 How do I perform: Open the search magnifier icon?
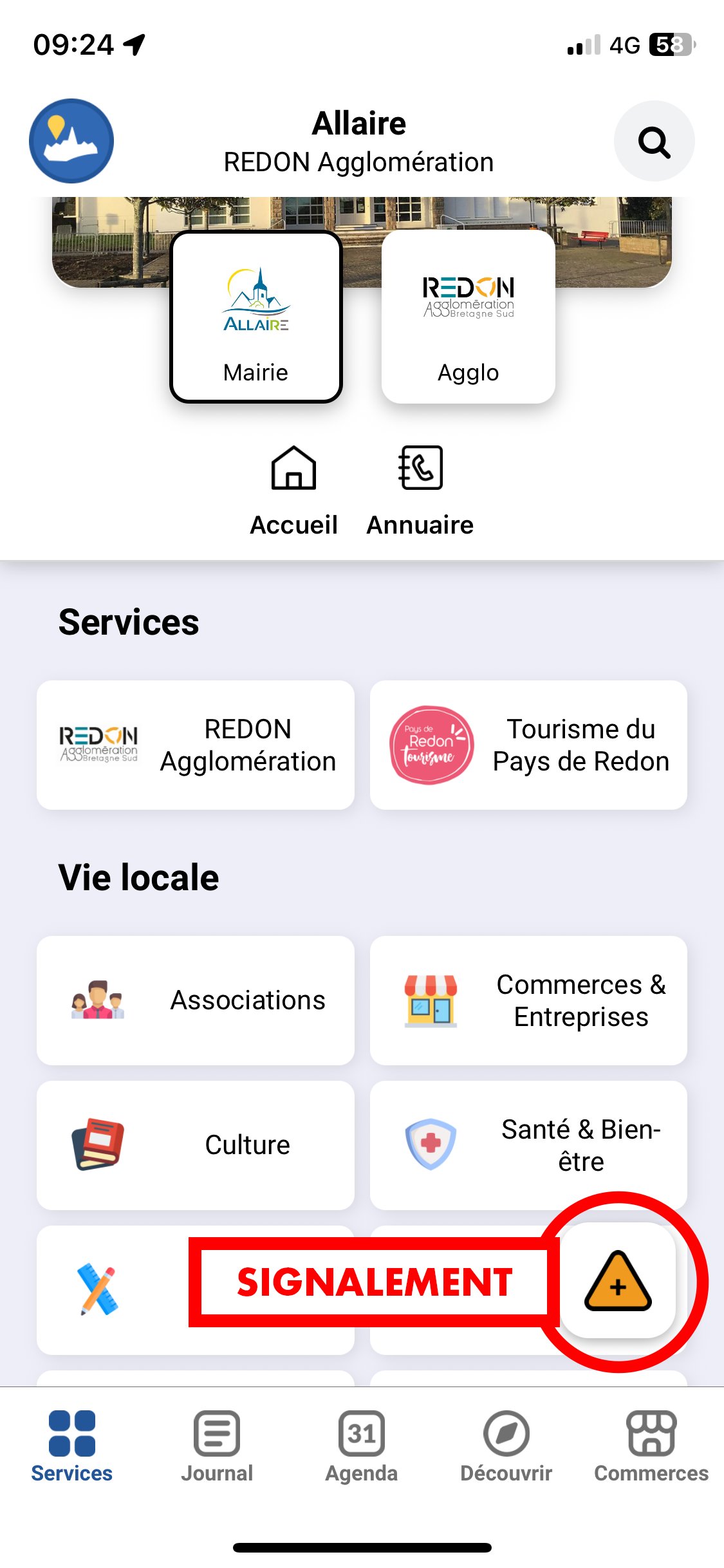654,142
